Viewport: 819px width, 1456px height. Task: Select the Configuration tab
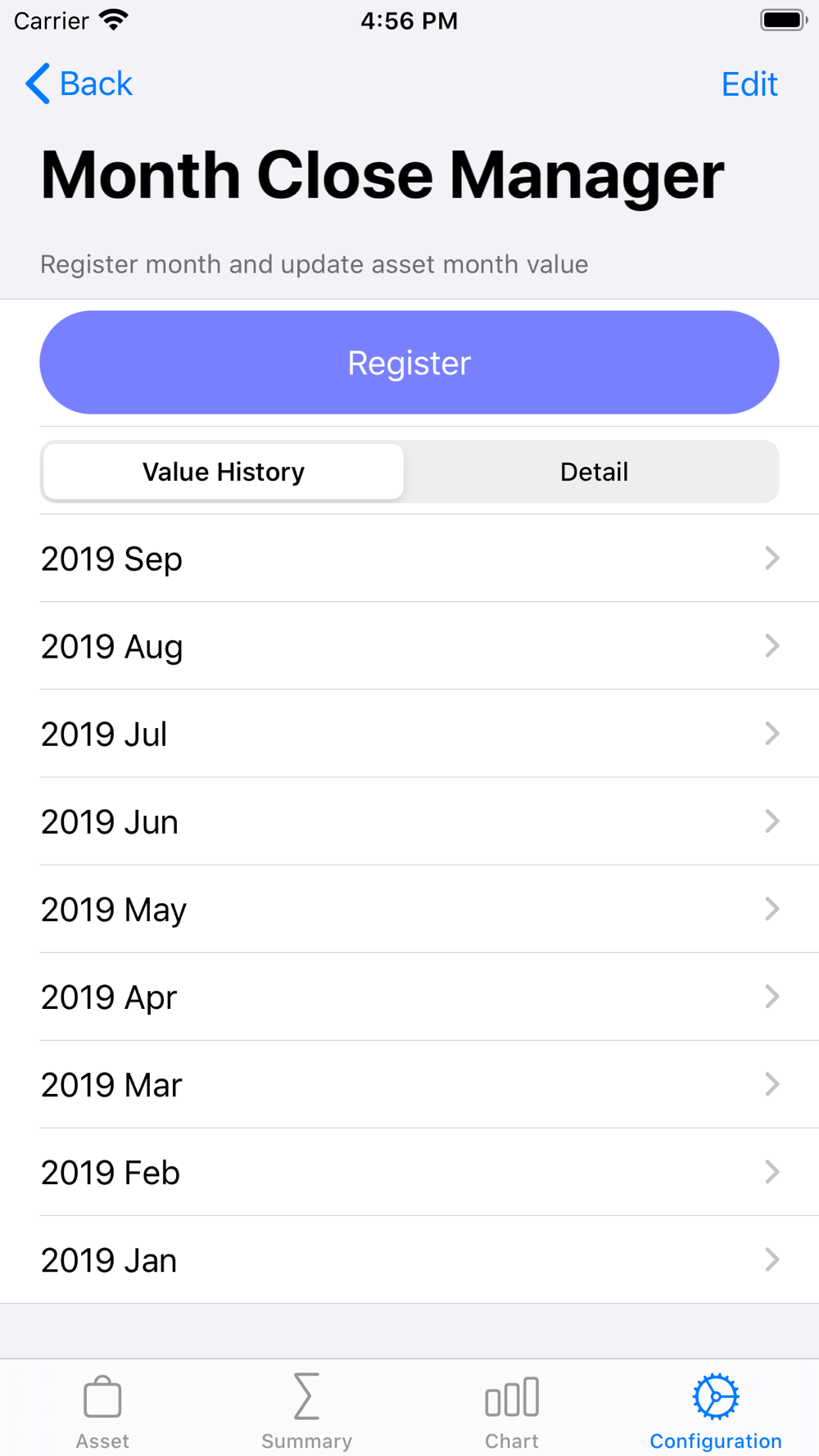(716, 1411)
